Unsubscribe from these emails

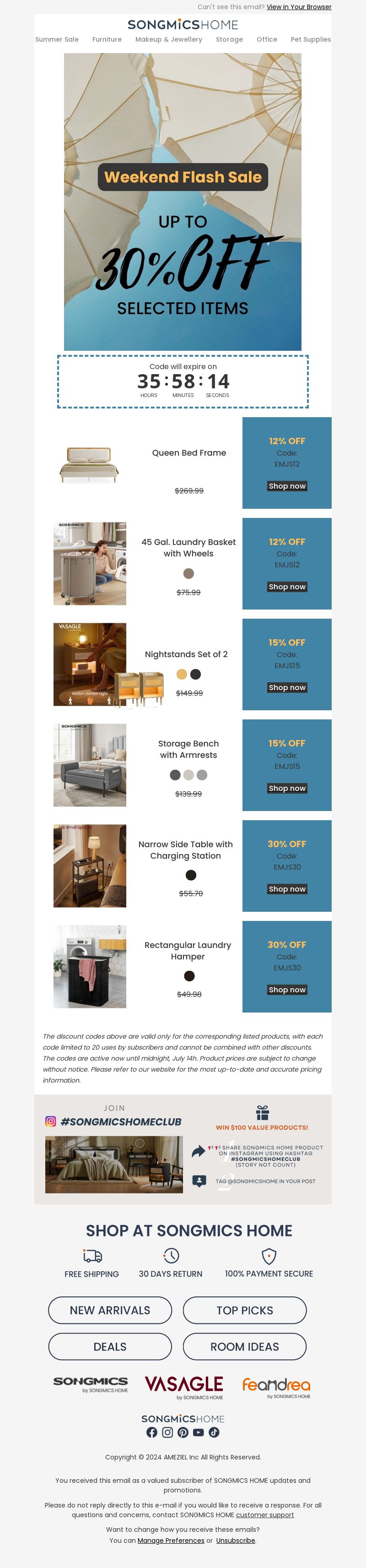[x=235, y=1540]
